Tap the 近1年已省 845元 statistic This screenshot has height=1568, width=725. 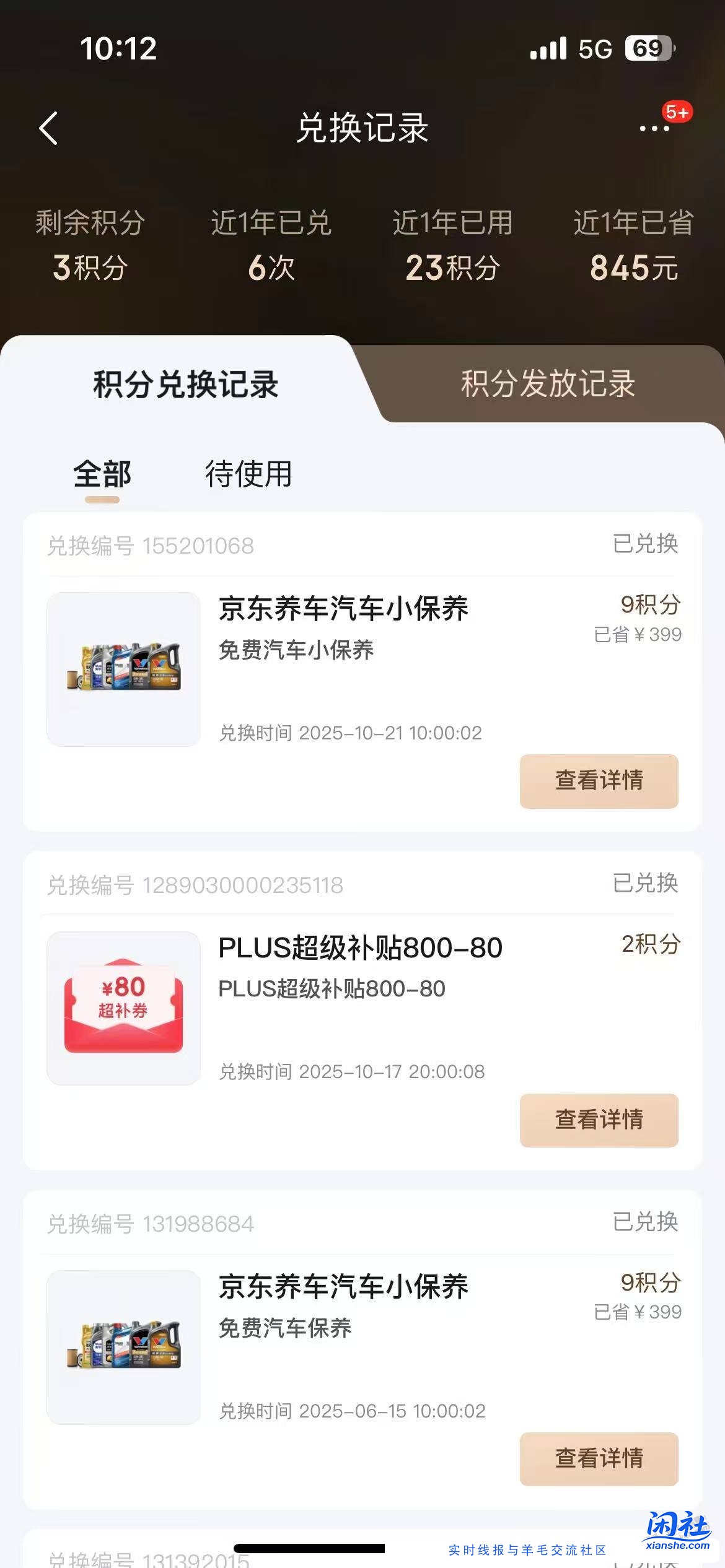coord(633,246)
